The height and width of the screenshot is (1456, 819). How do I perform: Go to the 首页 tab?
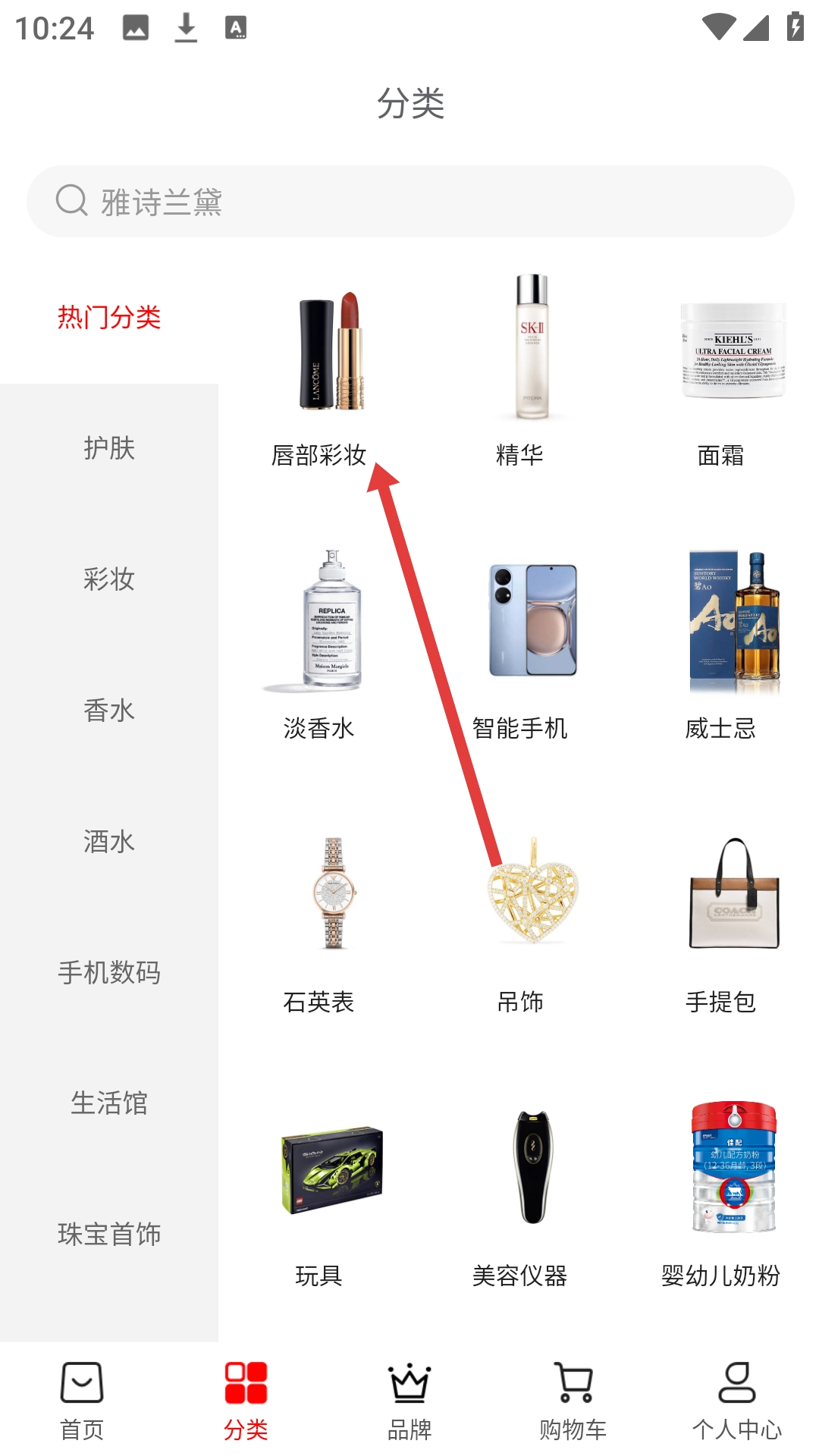(82, 1400)
